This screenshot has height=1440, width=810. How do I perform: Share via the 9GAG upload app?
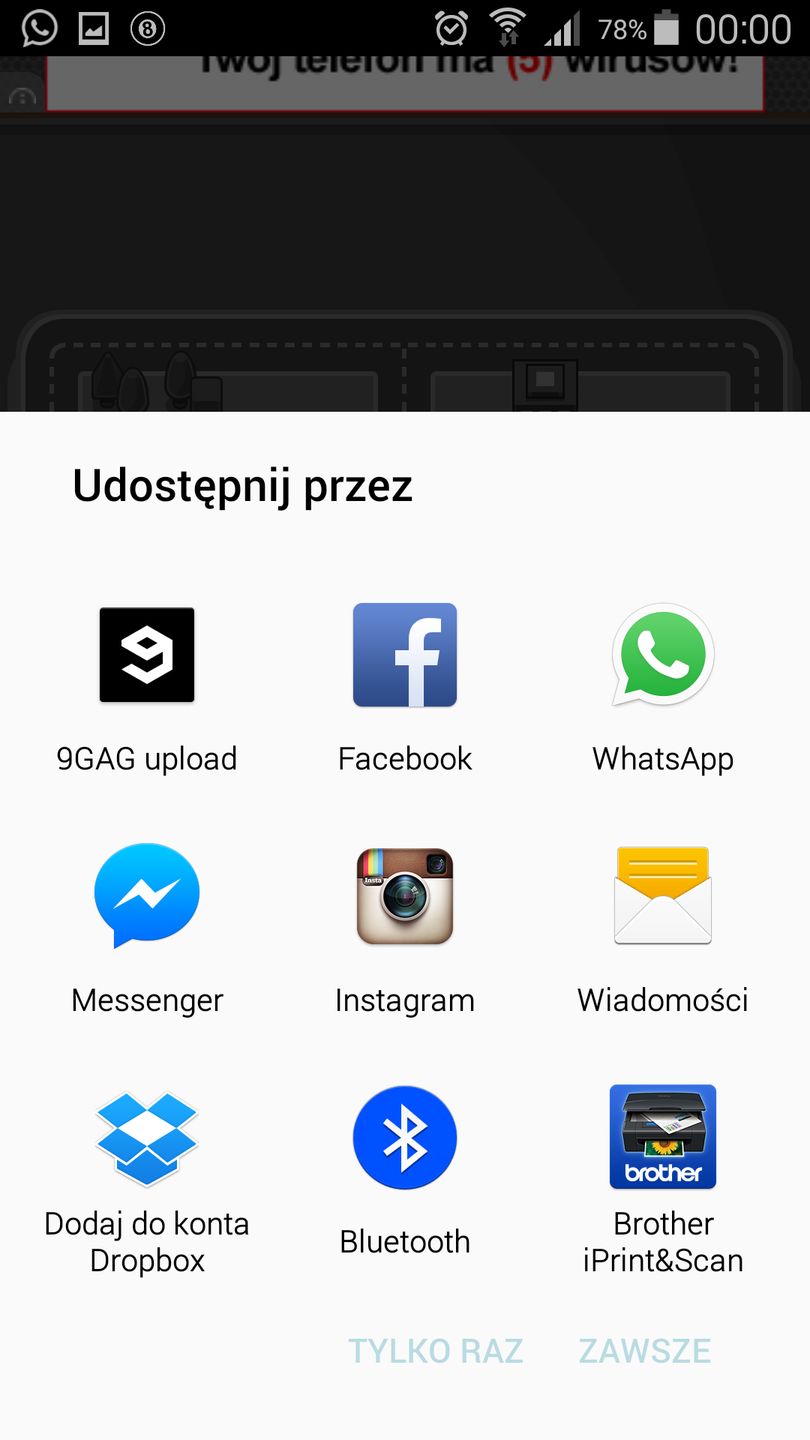146,655
